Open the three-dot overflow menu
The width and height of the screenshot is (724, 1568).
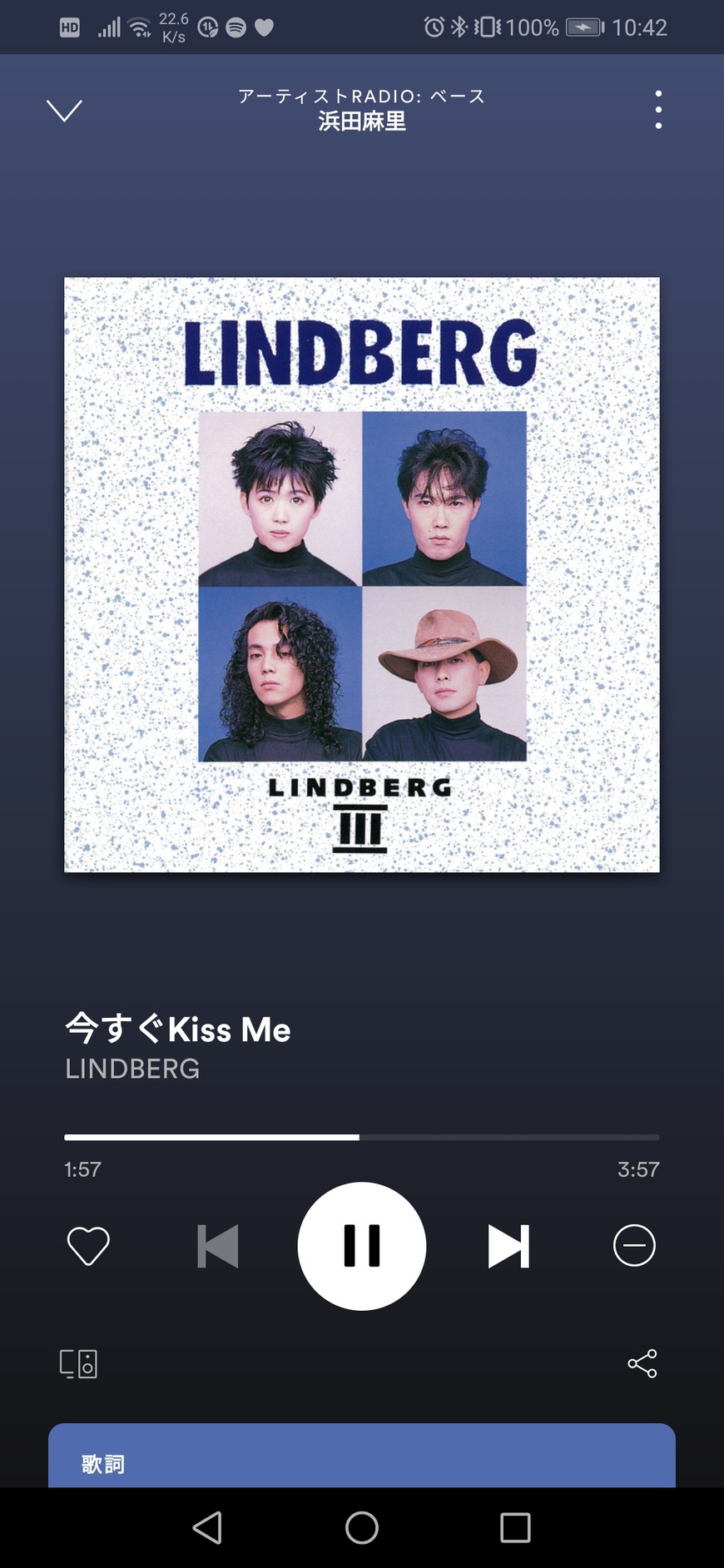[x=658, y=110]
